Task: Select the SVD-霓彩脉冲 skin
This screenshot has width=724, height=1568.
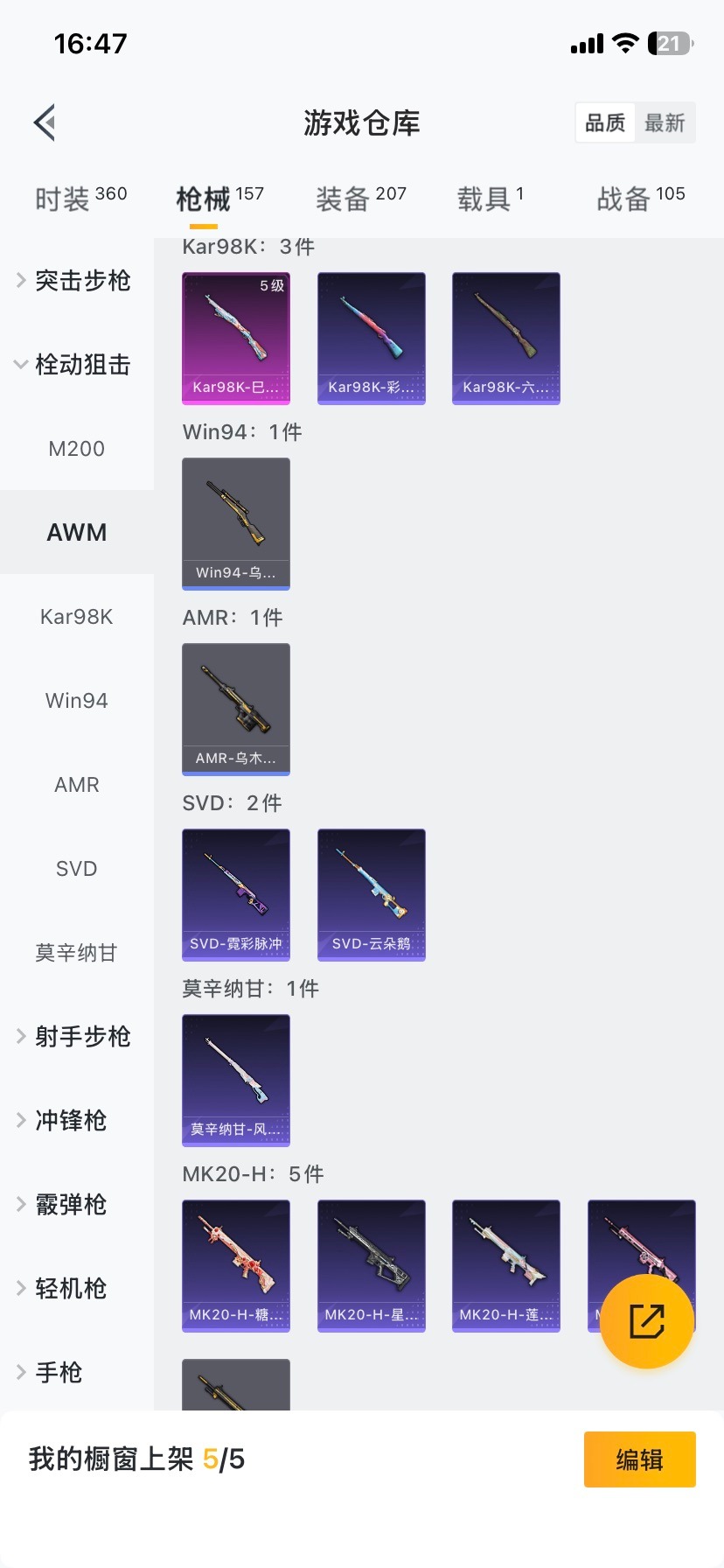Action: [x=235, y=894]
